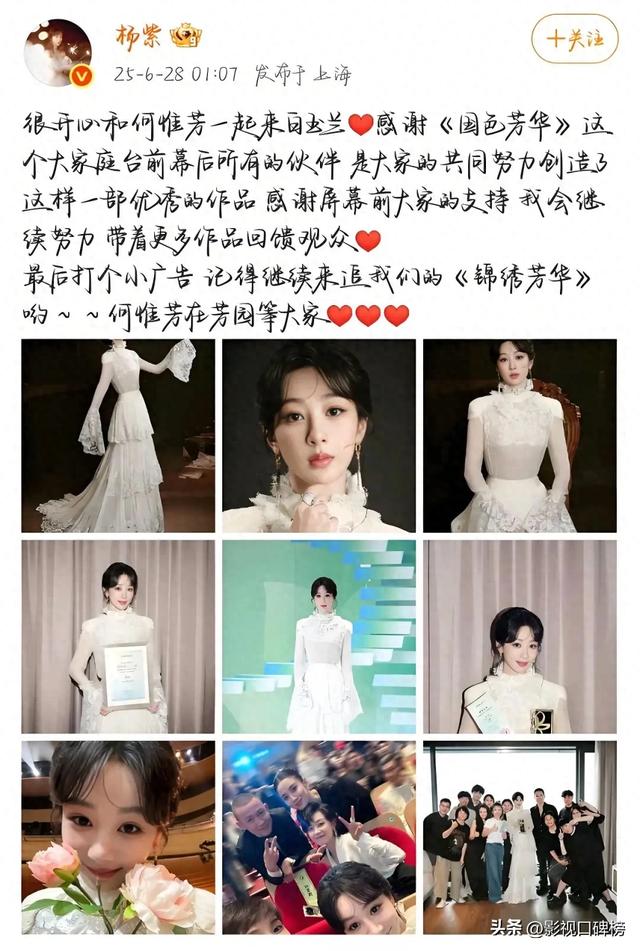Open the poster's profile avatar
Image resolution: width=640 pixels, height=951 pixels.
(x=57, y=52)
